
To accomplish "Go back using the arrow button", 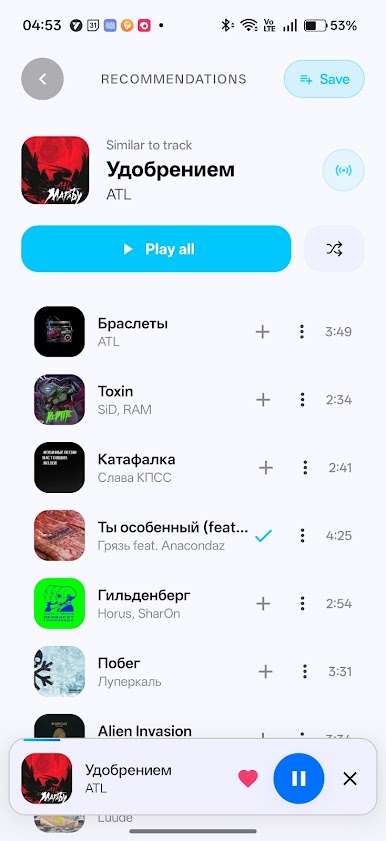I will 42,79.
